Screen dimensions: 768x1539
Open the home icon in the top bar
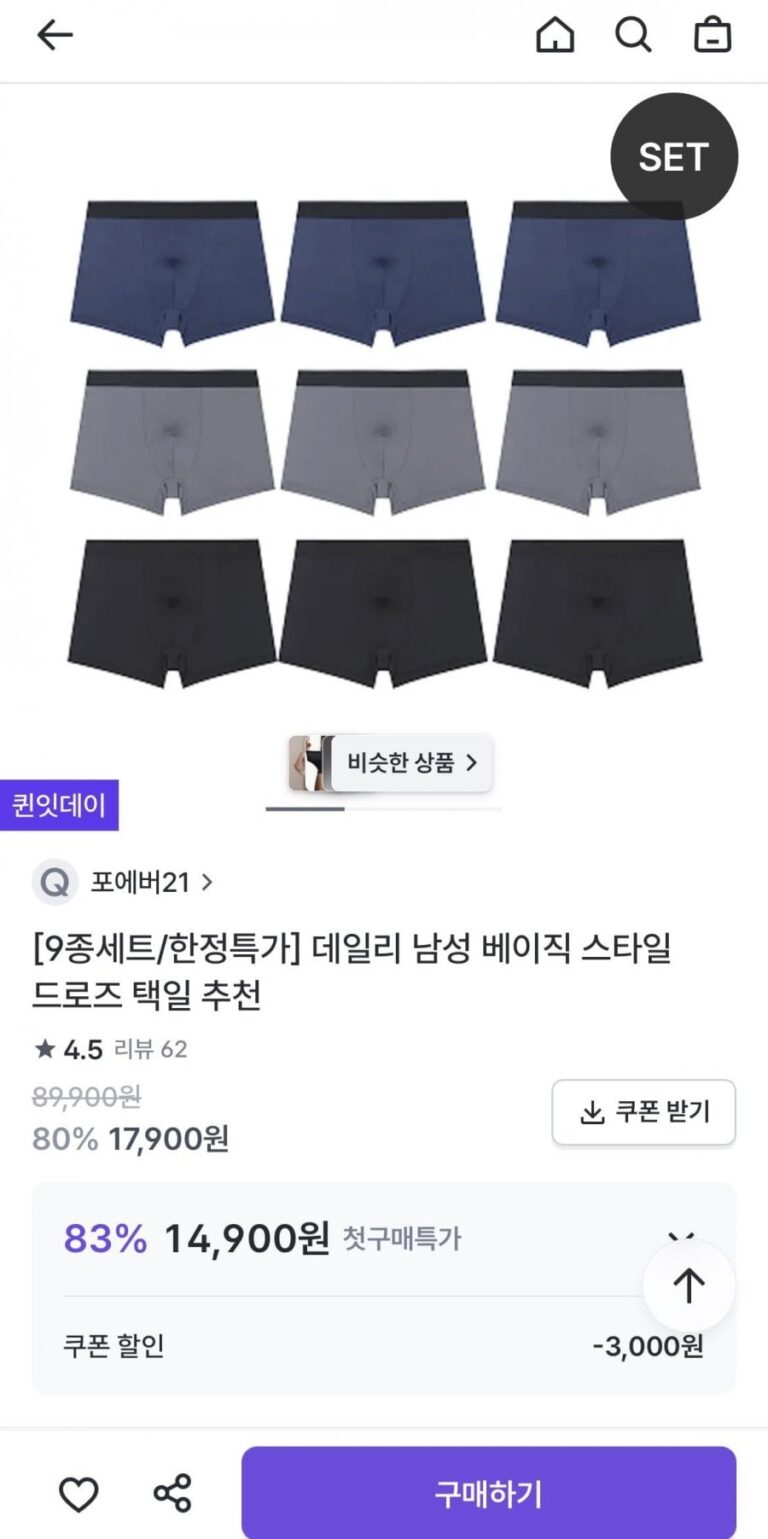[555, 35]
